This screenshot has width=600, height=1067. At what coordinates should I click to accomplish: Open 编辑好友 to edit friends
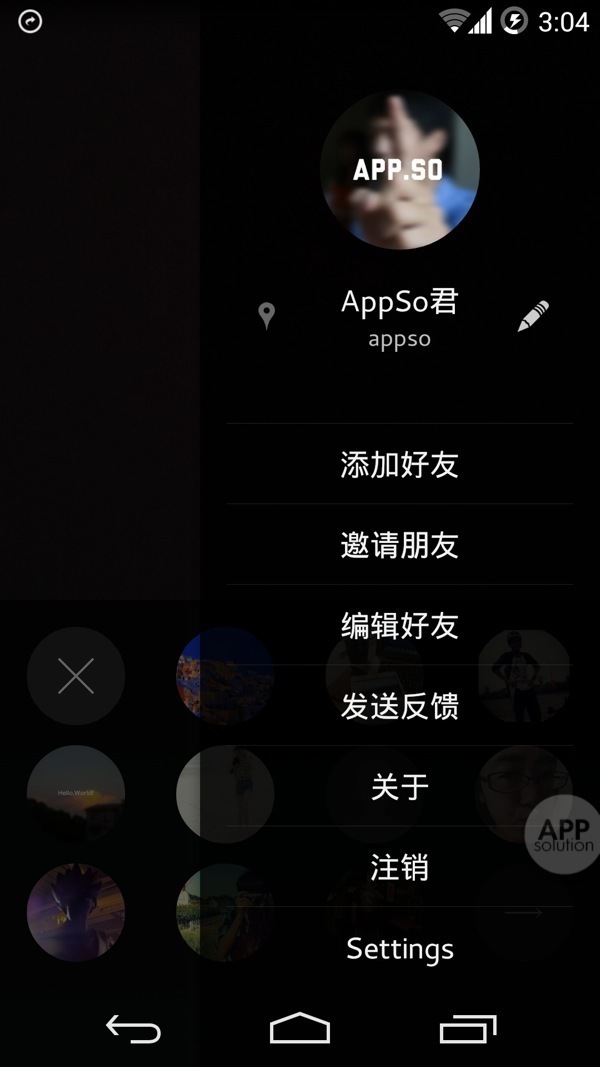tap(399, 626)
